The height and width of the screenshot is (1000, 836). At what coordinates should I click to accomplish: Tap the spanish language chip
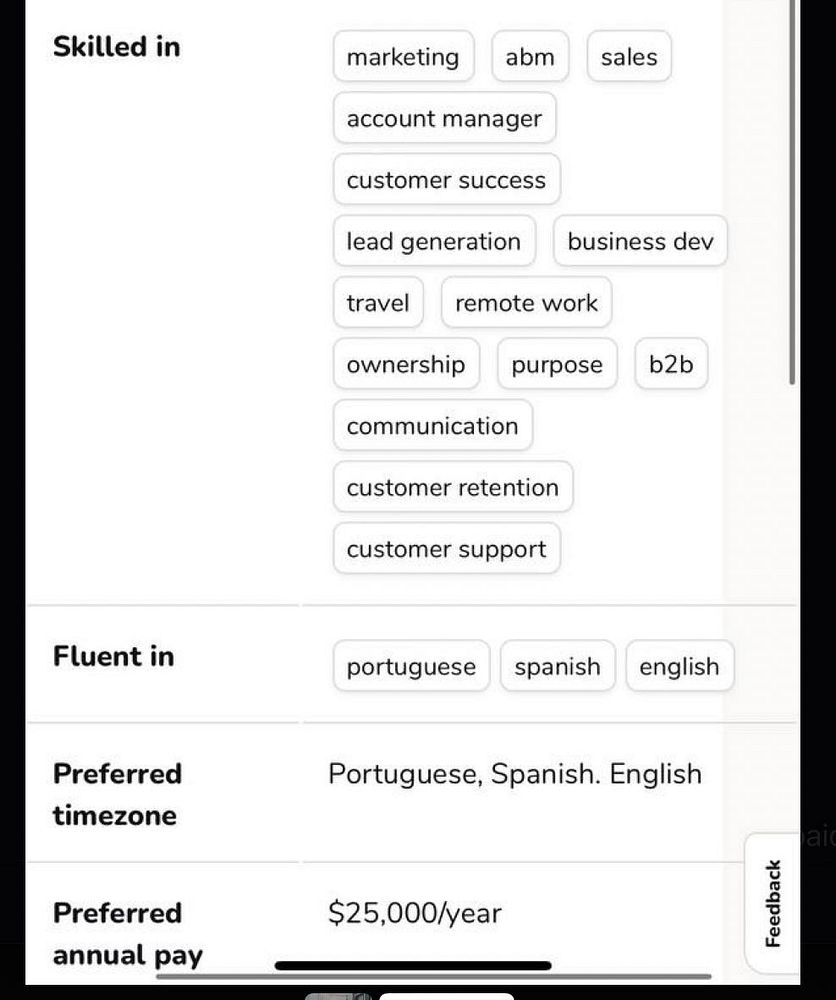tap(557, 667)
